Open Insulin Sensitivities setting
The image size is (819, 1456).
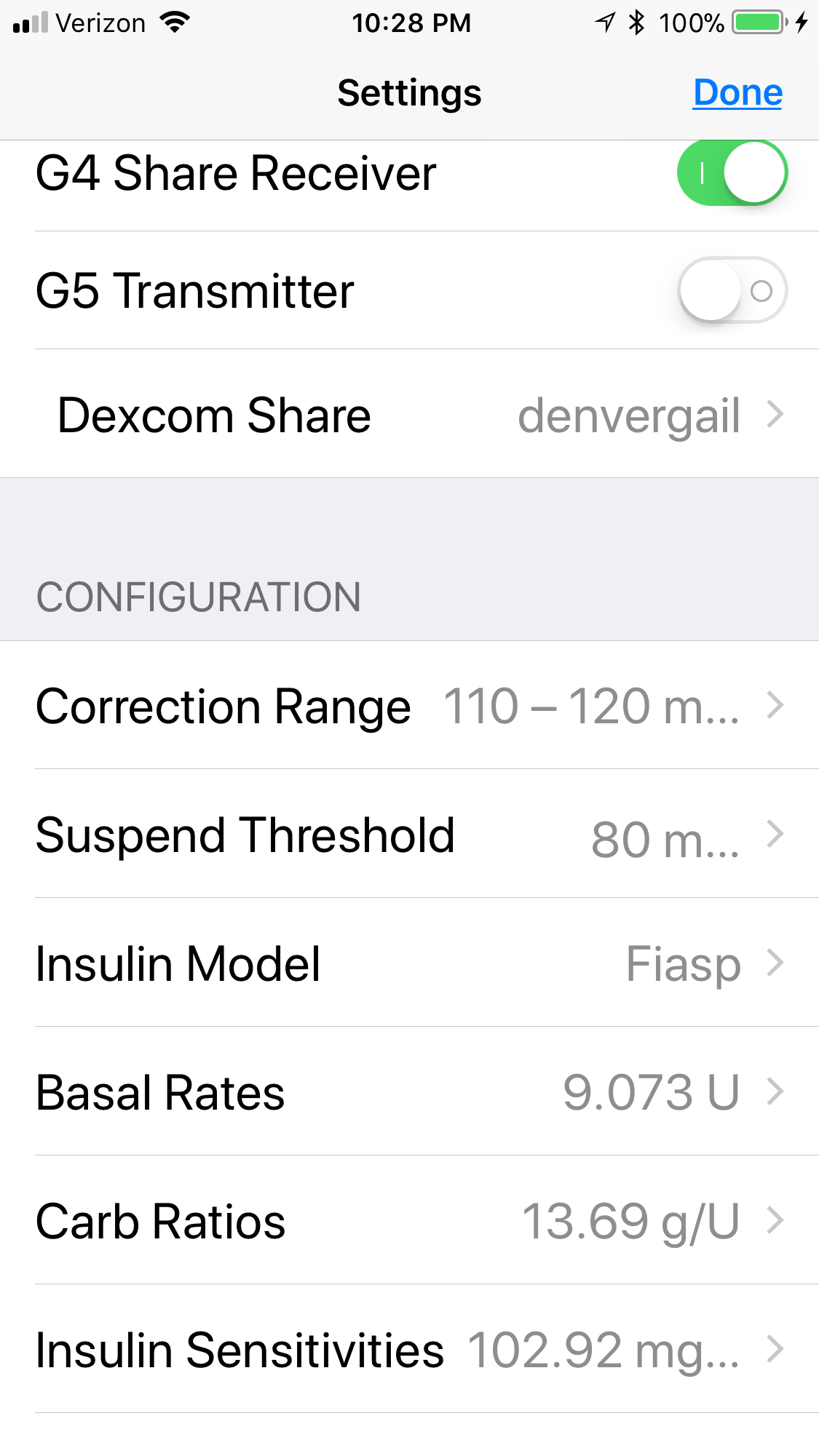click(409, 1350)
